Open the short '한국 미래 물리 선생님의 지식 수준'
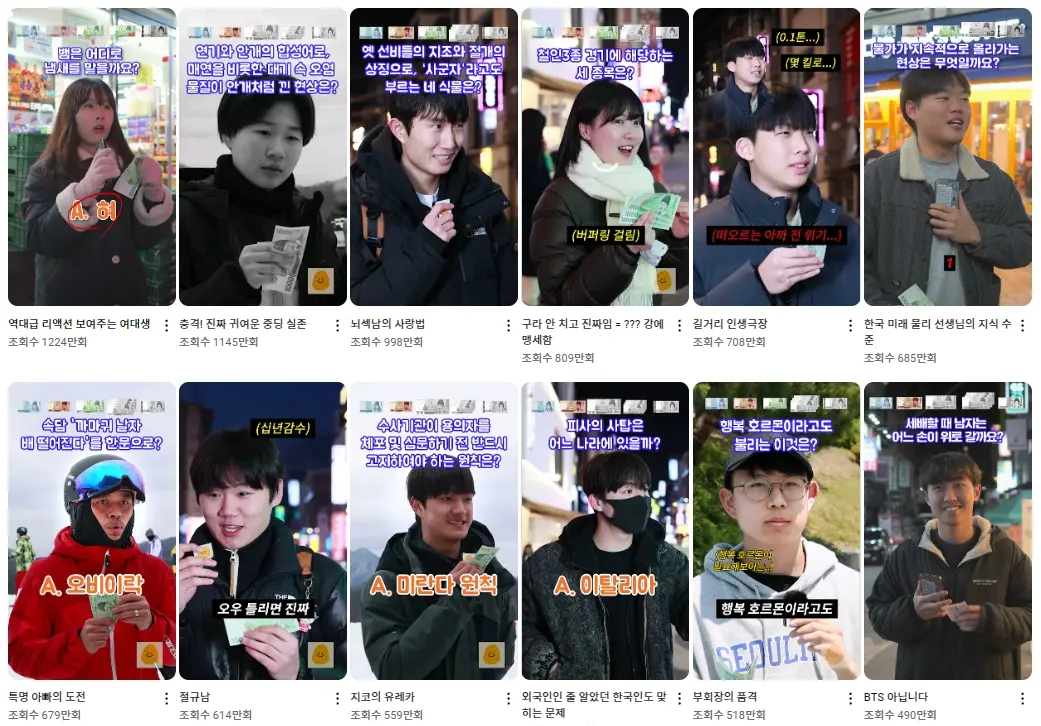 (947, 157)
